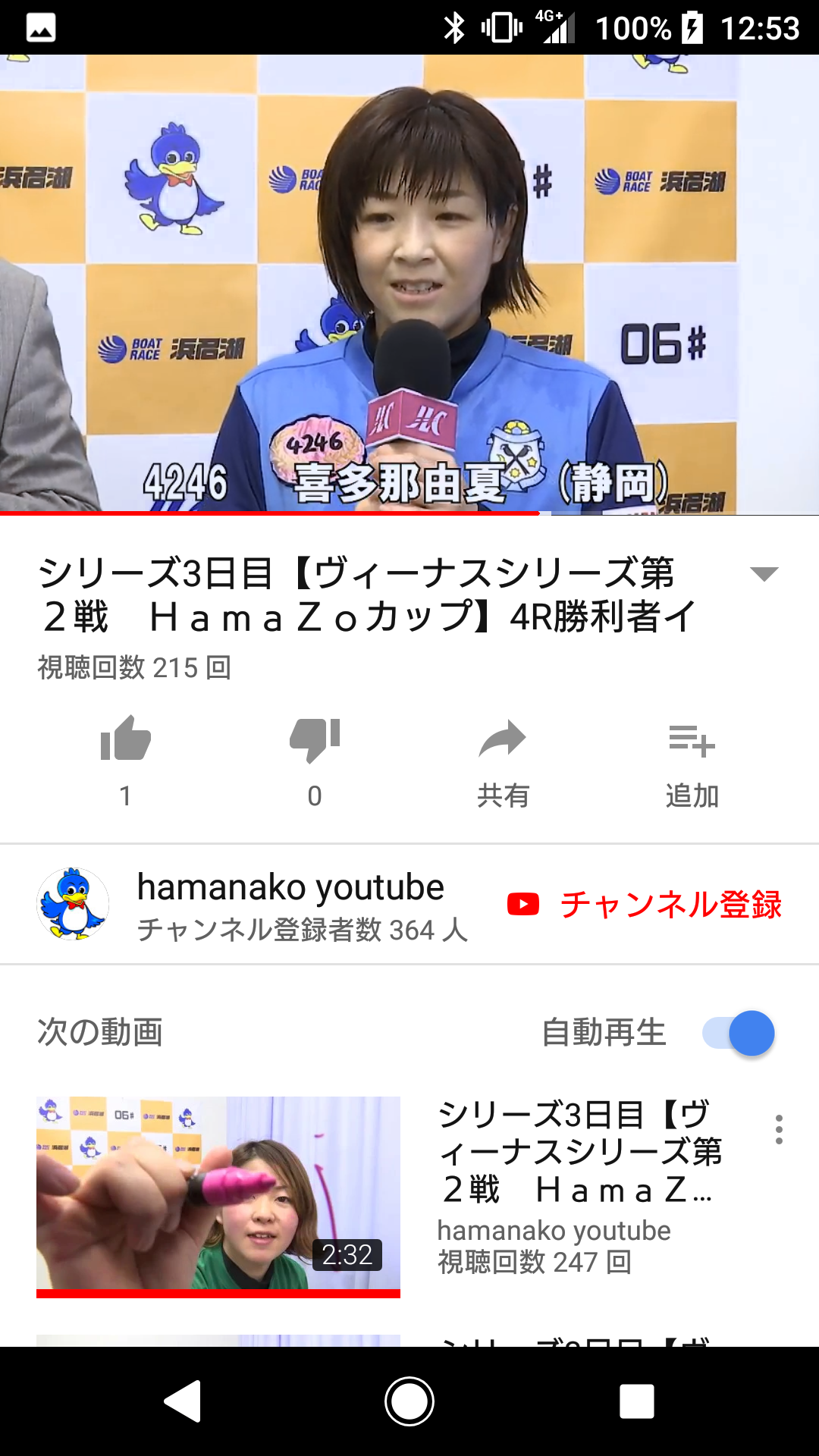This screenshot has width=819, height=1456.
Task: Open overflow menu for the 2:32 video
Action: [779, 1129]
